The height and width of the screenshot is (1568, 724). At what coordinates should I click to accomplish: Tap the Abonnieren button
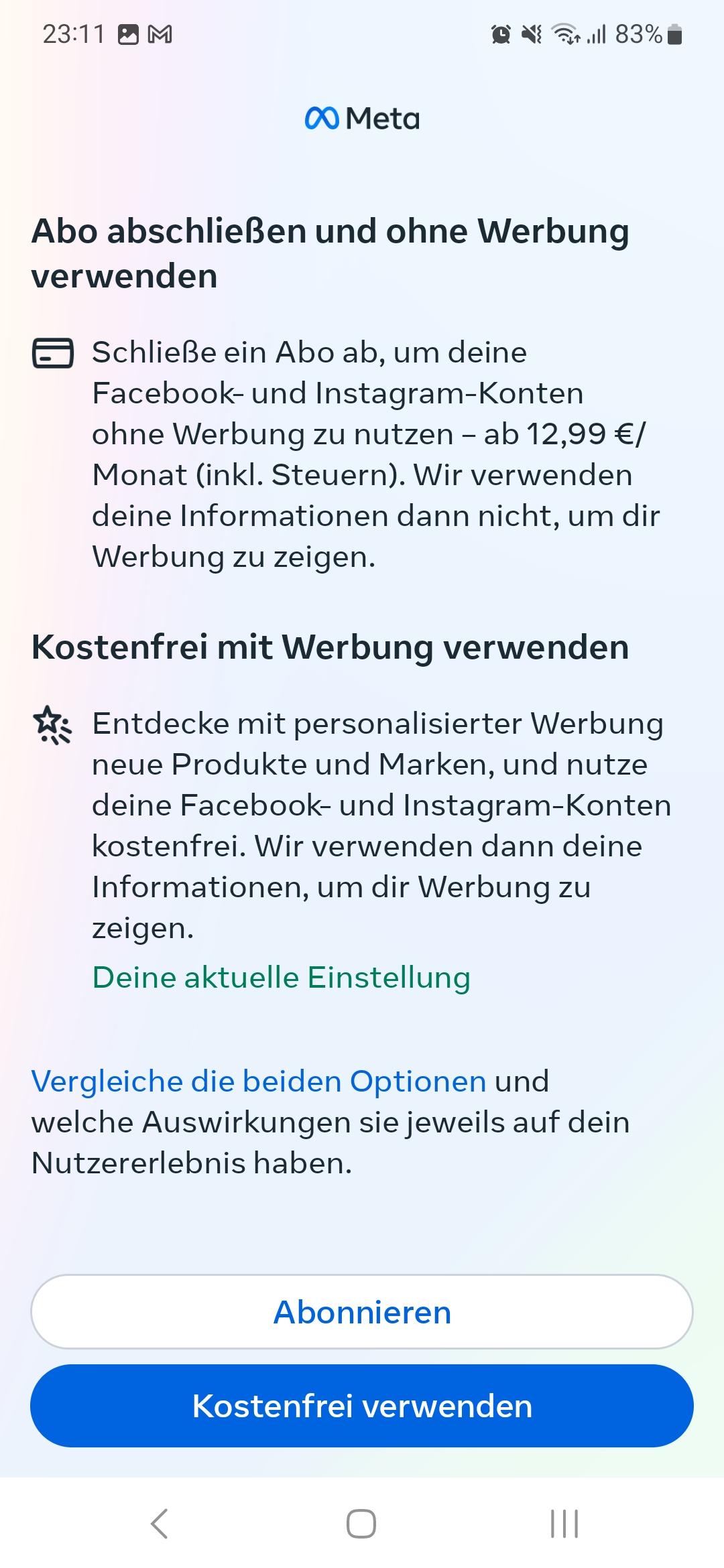[362, 1311]
